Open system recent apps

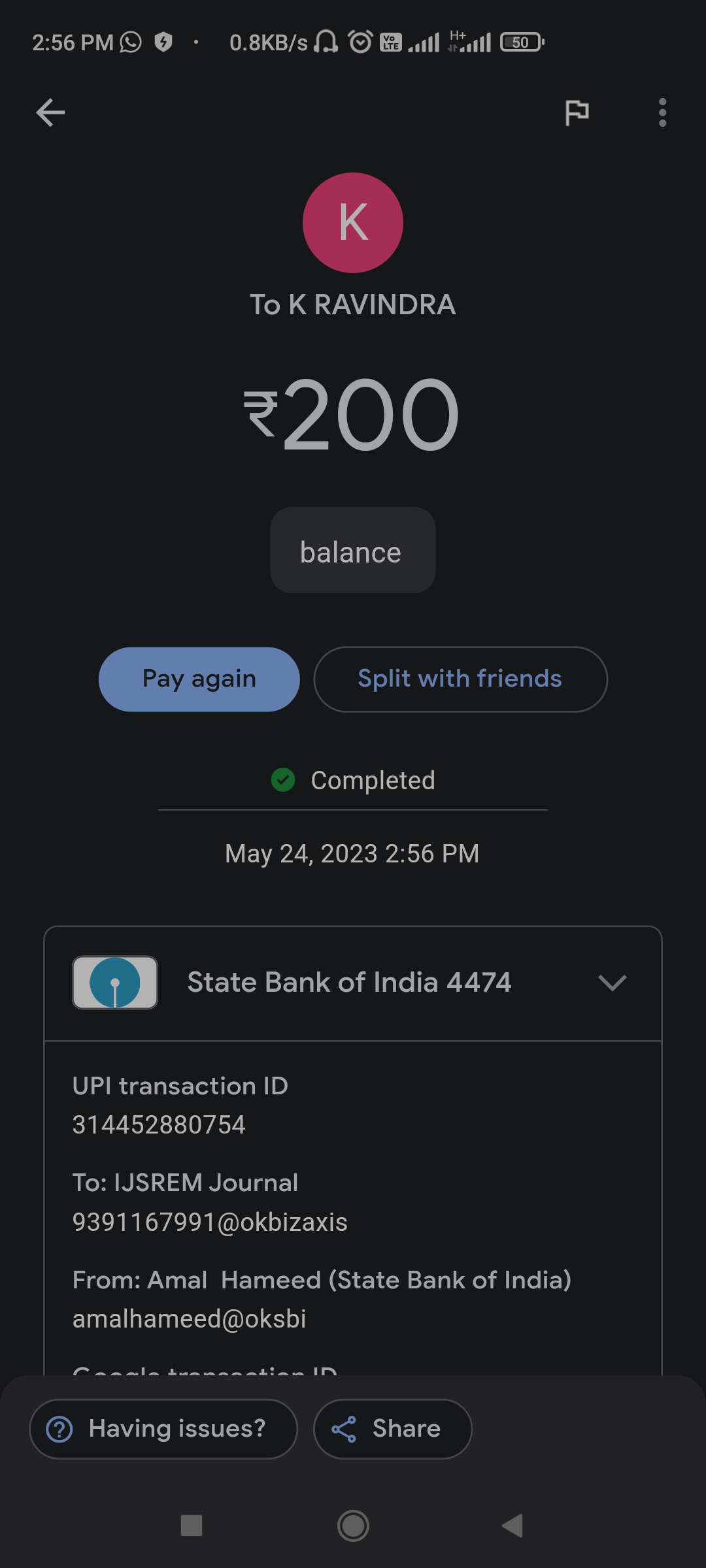pos(192,1526)
